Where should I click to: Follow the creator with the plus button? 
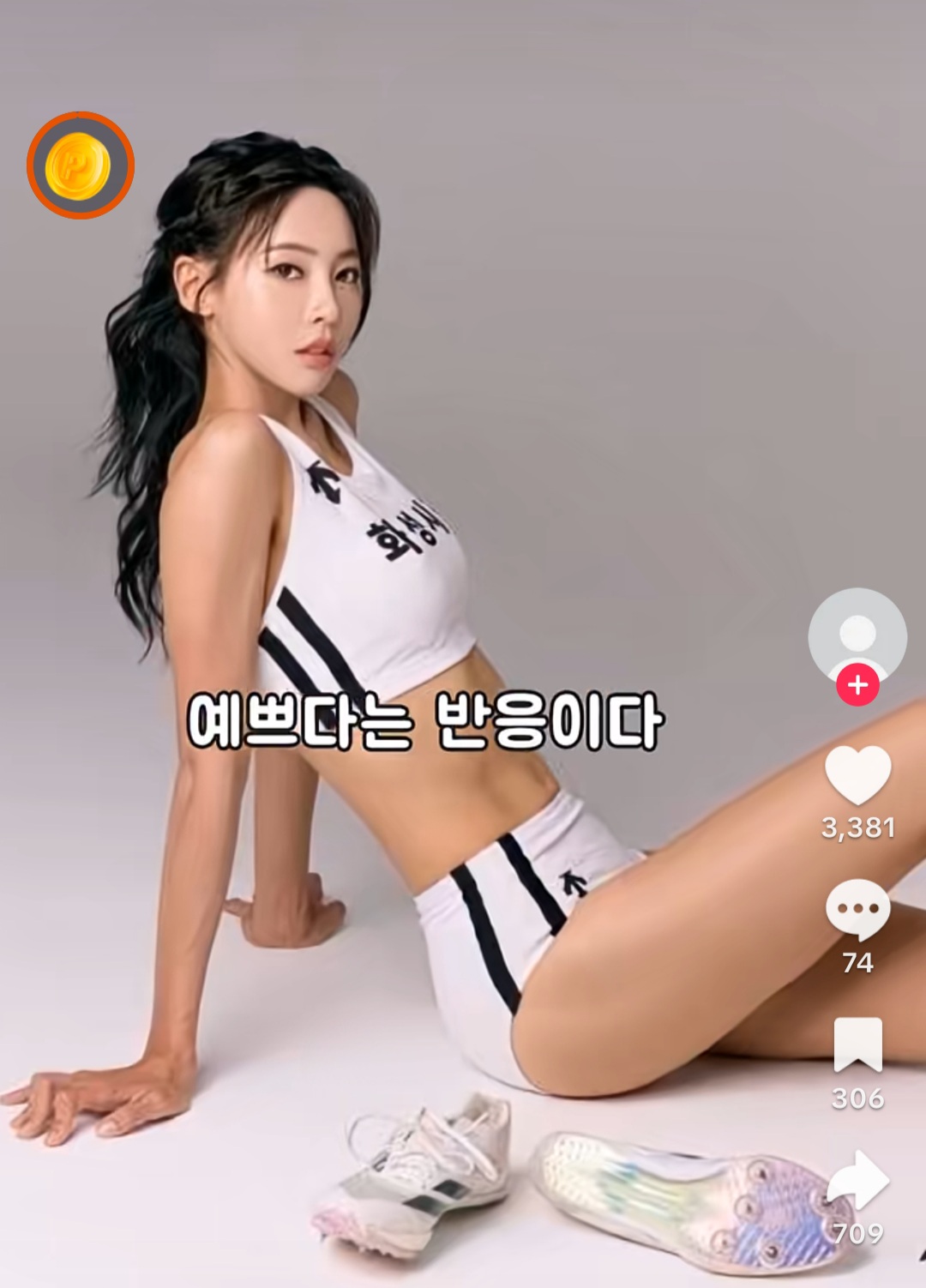(857, 685)
